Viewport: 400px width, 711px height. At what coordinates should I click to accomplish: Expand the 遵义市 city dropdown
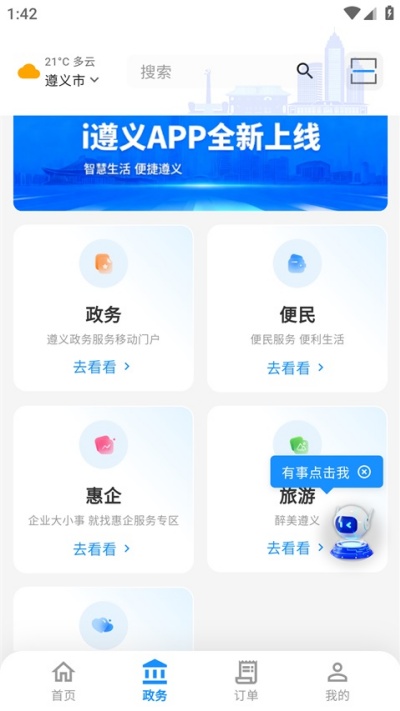(72, 80)
